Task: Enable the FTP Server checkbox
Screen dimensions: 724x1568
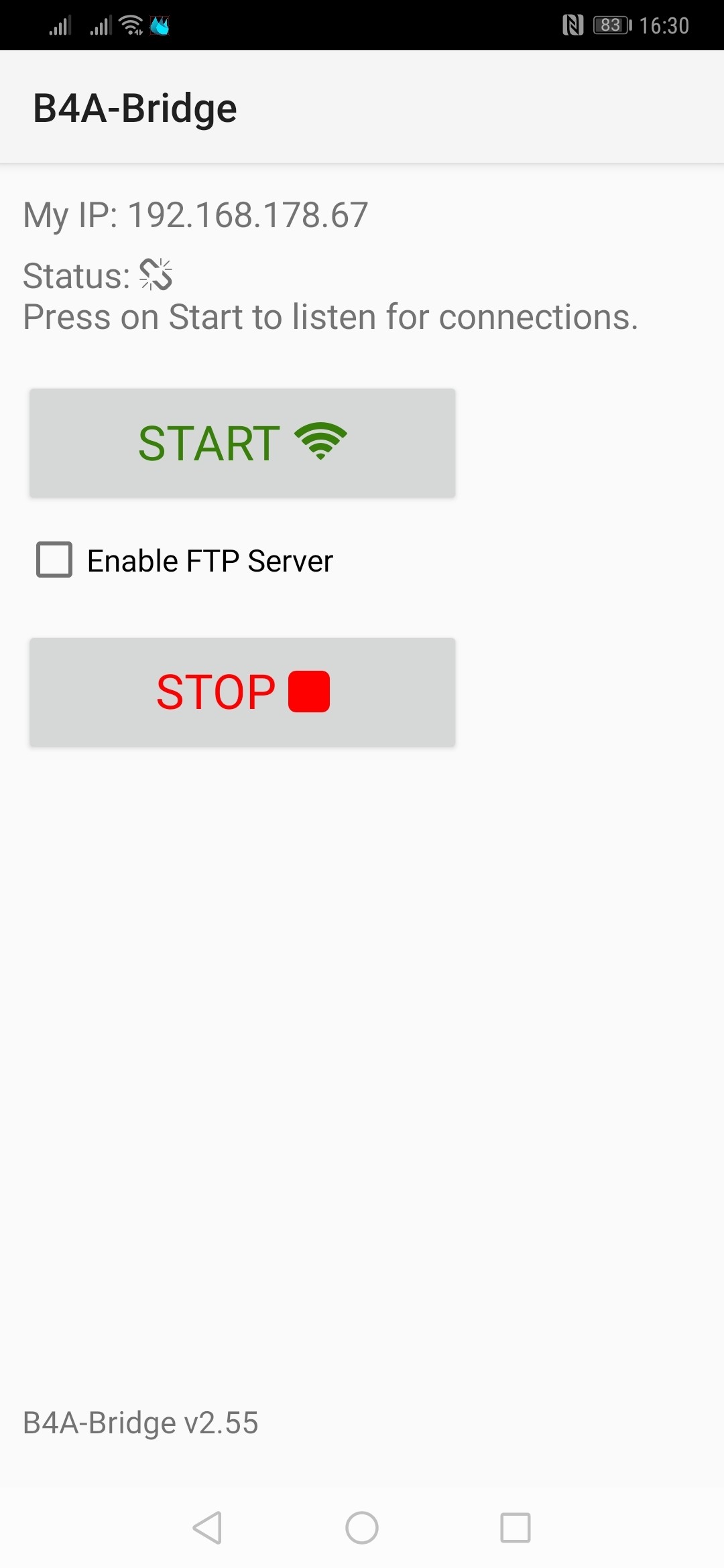Action: click(x=54, y=560)
